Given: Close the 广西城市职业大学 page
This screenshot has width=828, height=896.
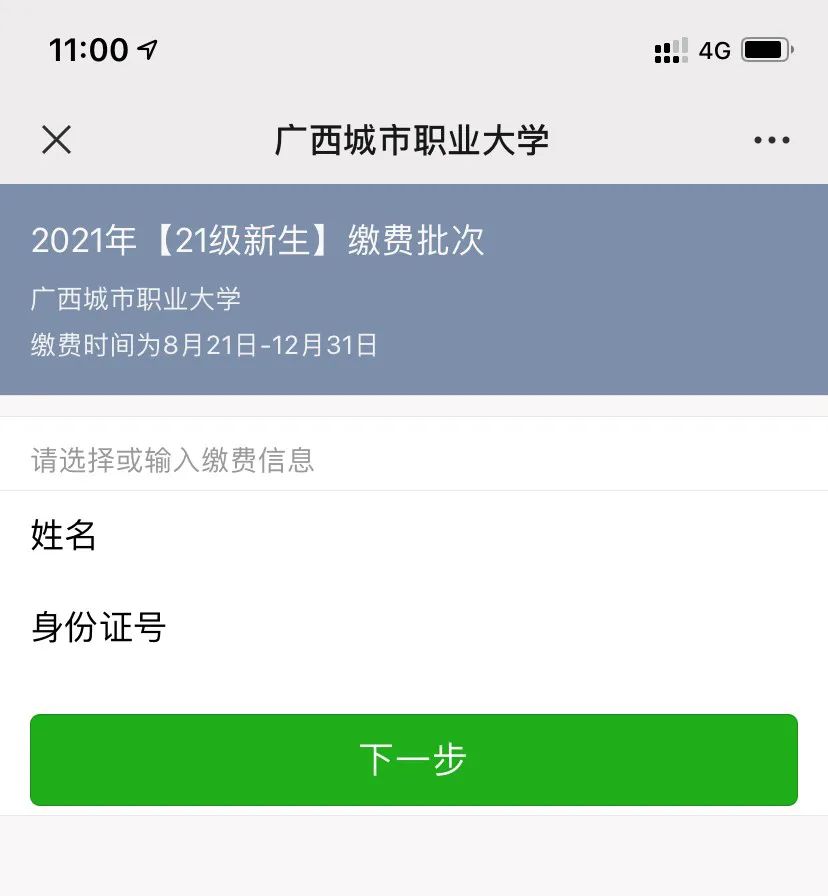Looking at the screenshot, I should pyautogui.click(x=57, y=140).
